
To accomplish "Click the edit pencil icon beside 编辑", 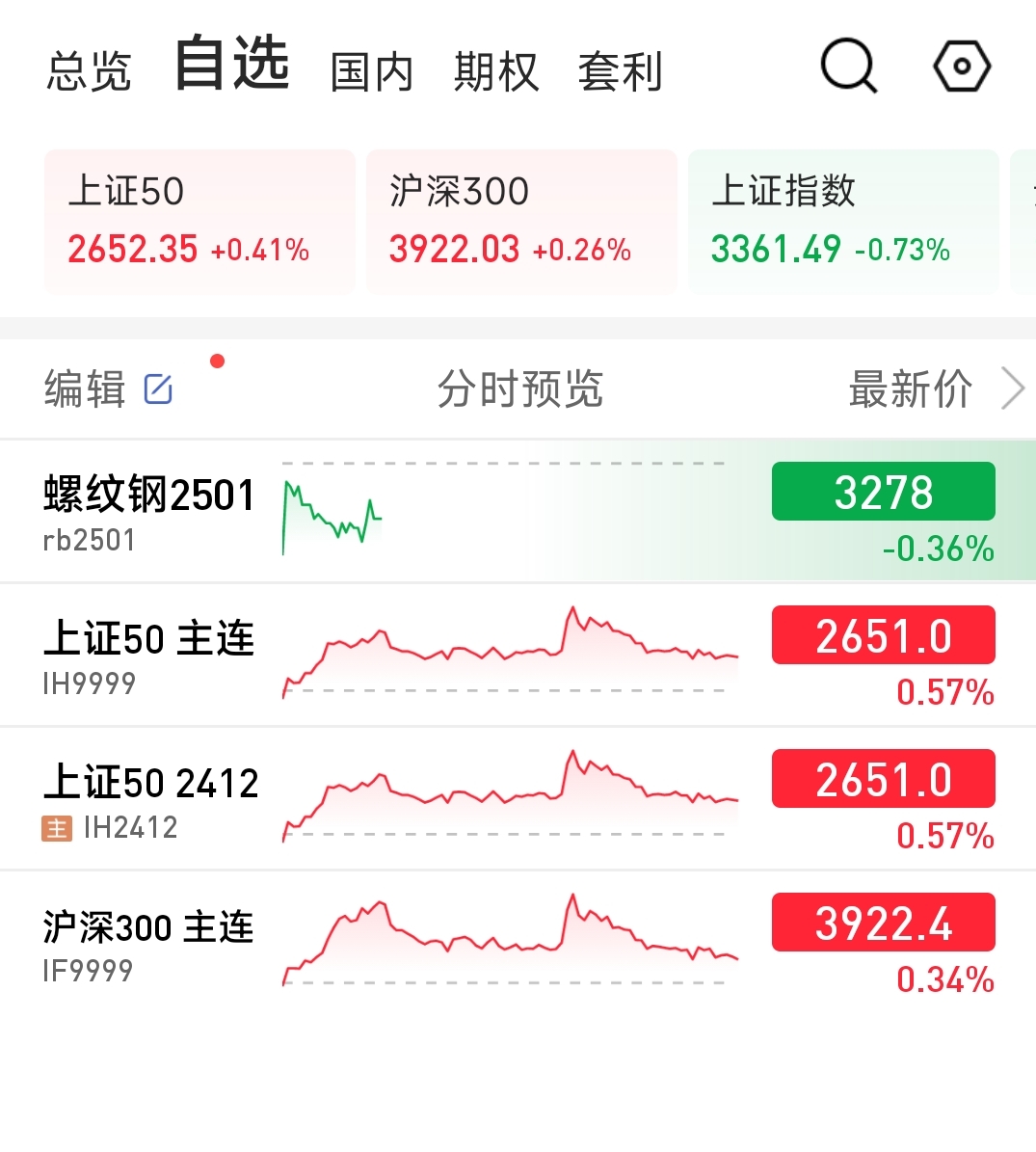I will coord(157,388).
